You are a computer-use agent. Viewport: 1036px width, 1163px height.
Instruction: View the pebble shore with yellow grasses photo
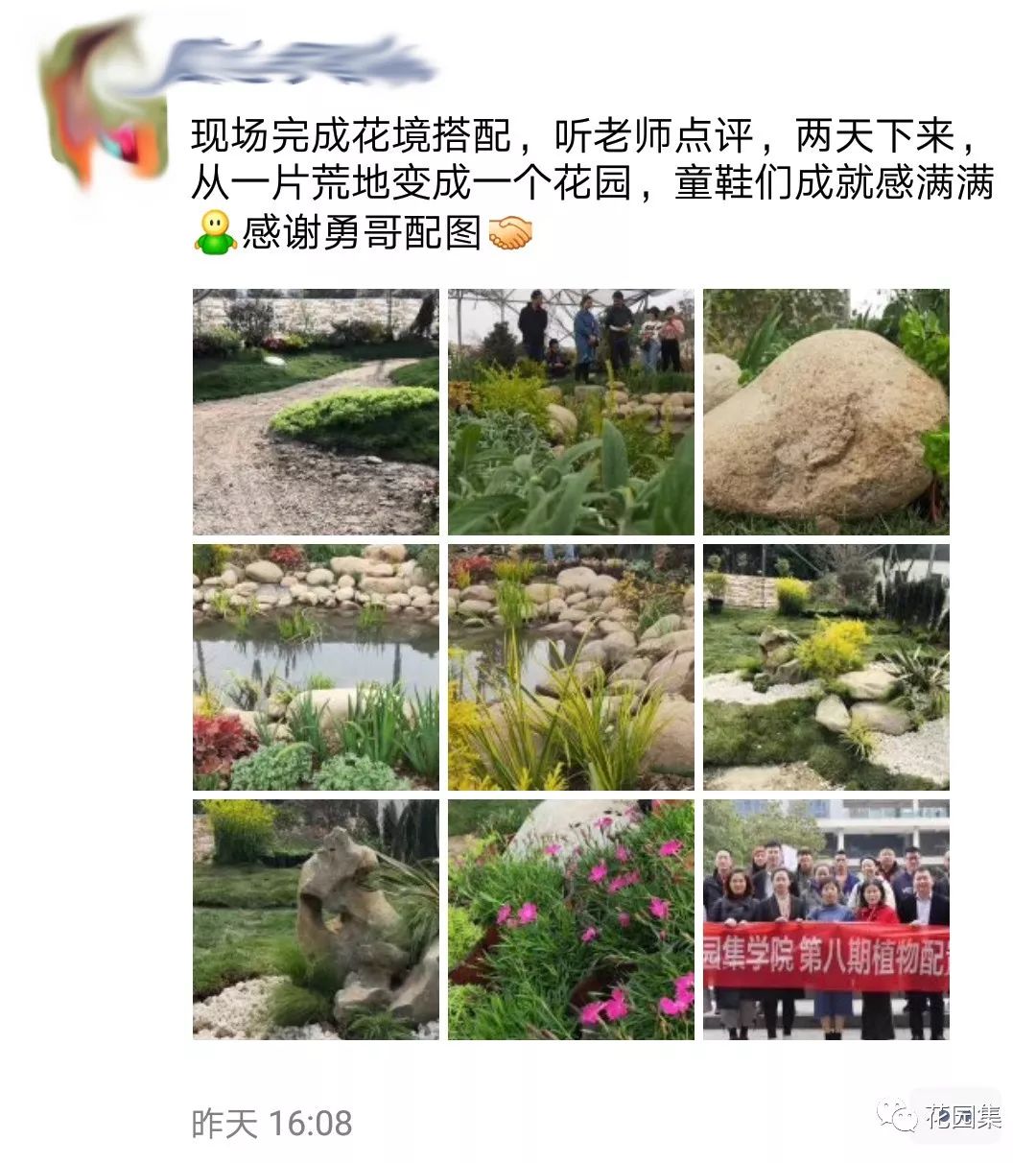pos(571,667)
